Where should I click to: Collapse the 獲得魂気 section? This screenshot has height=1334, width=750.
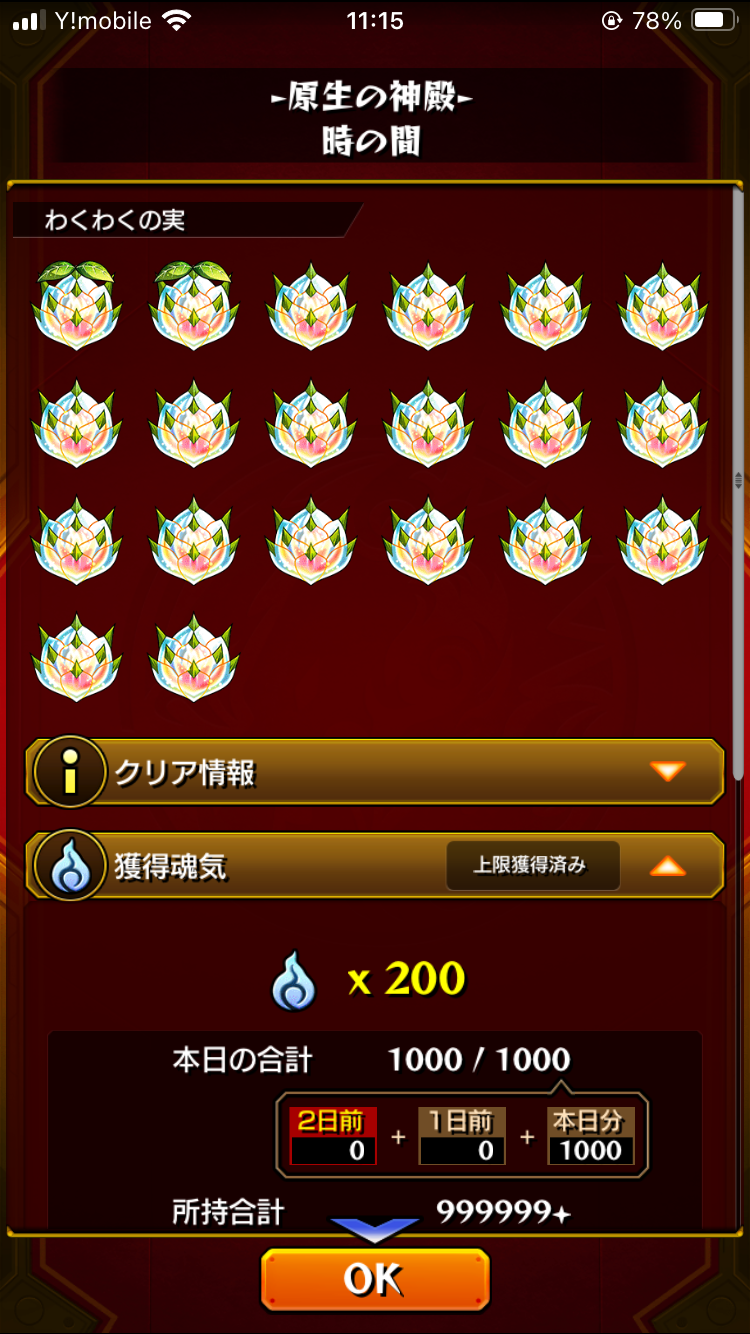(667, 866)
